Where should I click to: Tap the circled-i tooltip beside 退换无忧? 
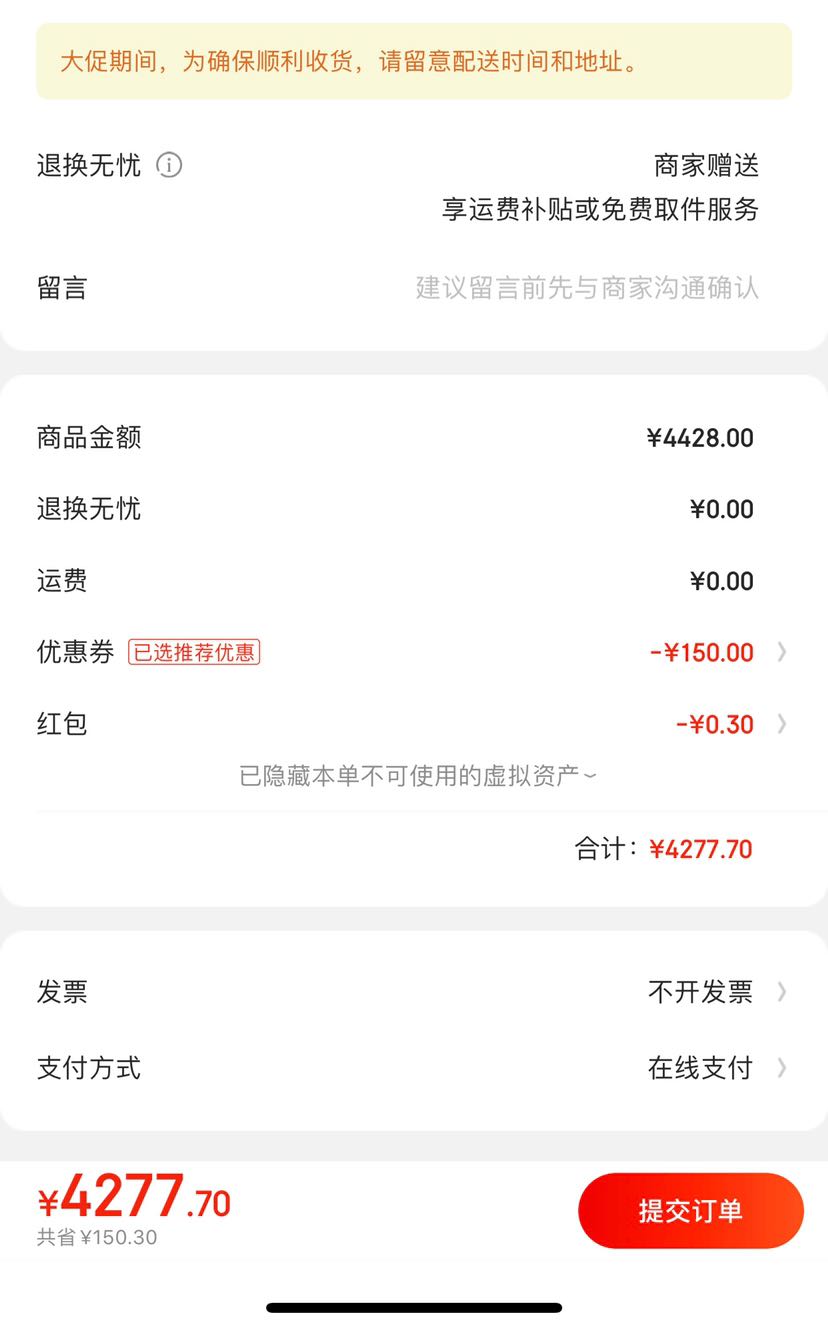point(170,165)
